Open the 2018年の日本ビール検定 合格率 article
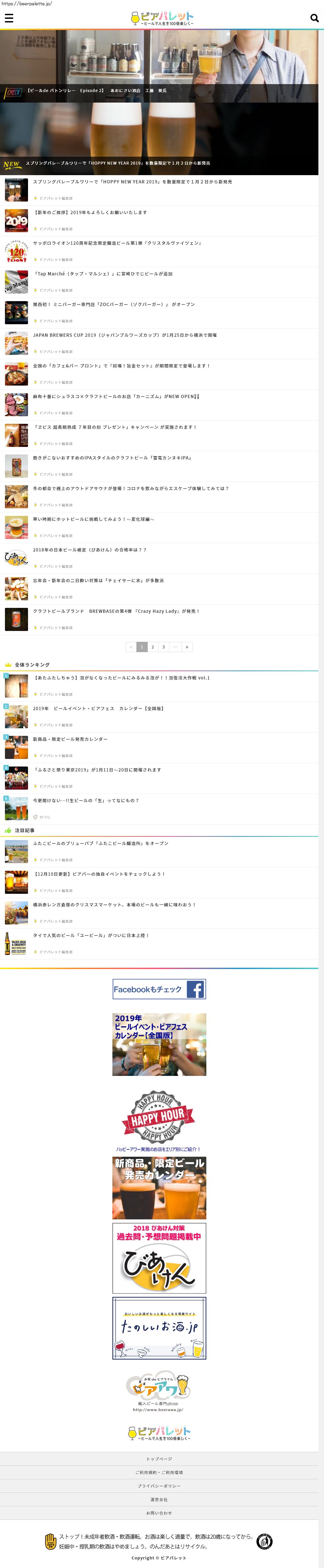324x1568 pixels. tap(89, 549)
